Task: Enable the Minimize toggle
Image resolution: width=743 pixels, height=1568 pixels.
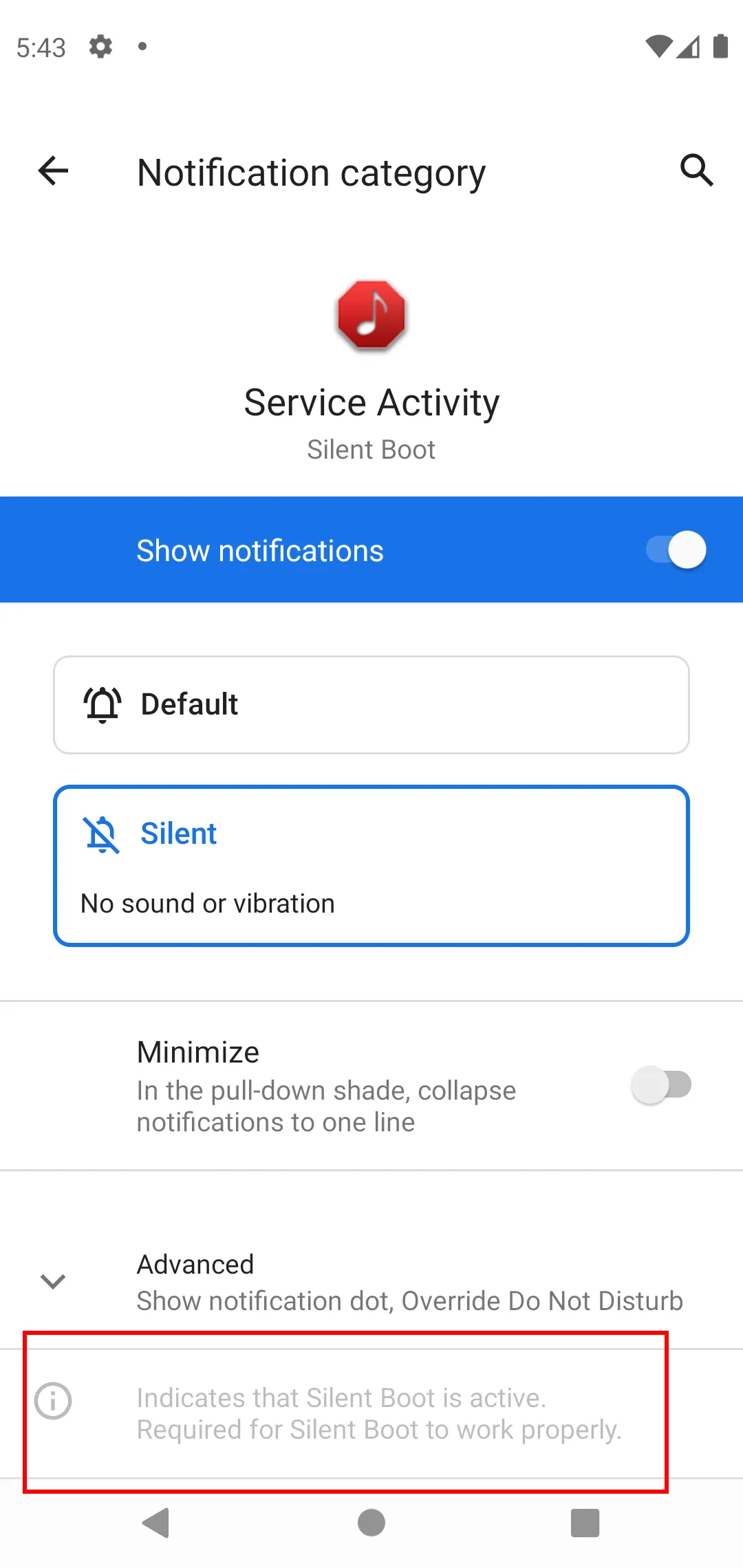Action: (x=661, y=1085)
